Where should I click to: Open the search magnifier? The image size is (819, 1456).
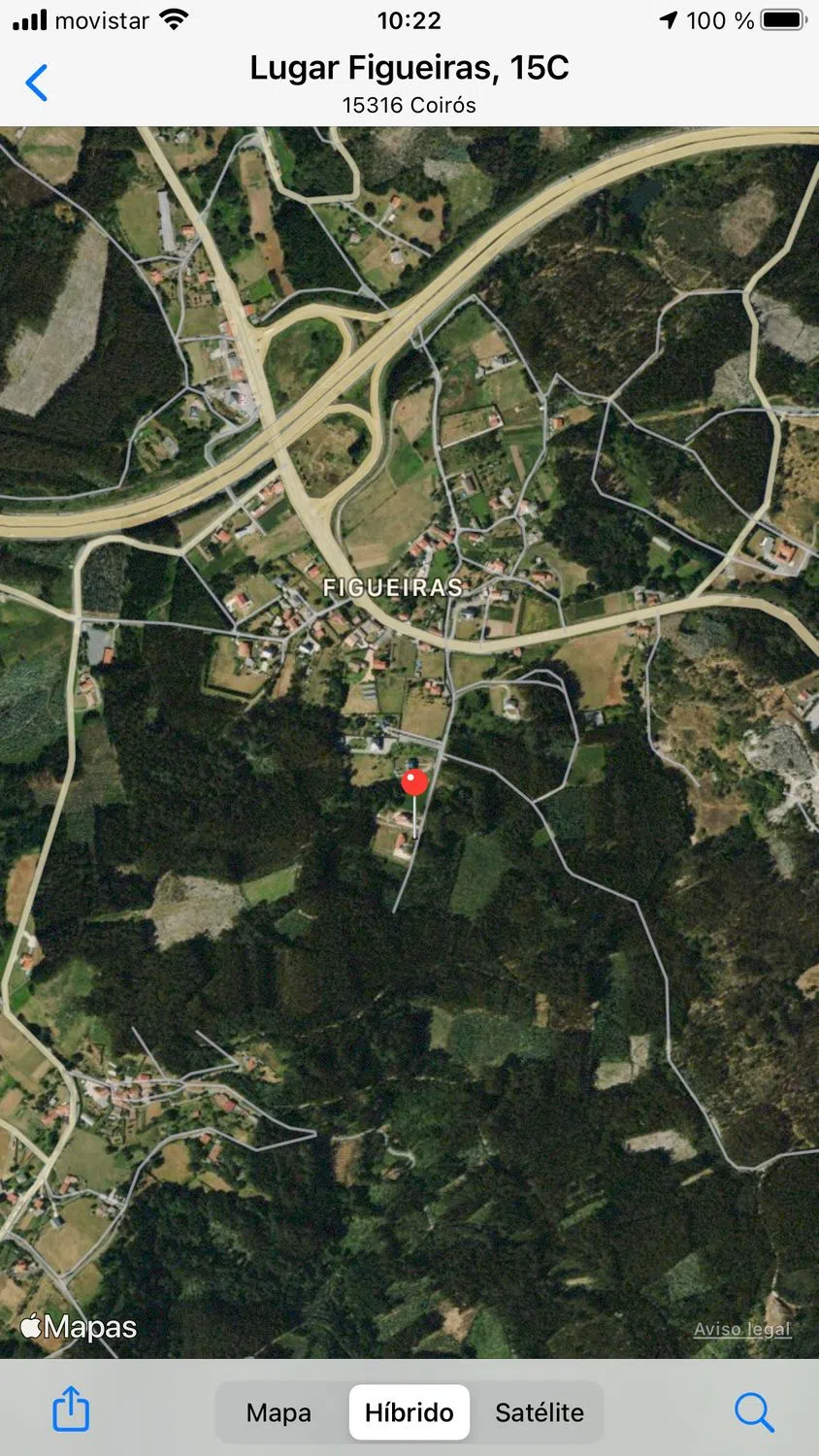coord(753,1411)
